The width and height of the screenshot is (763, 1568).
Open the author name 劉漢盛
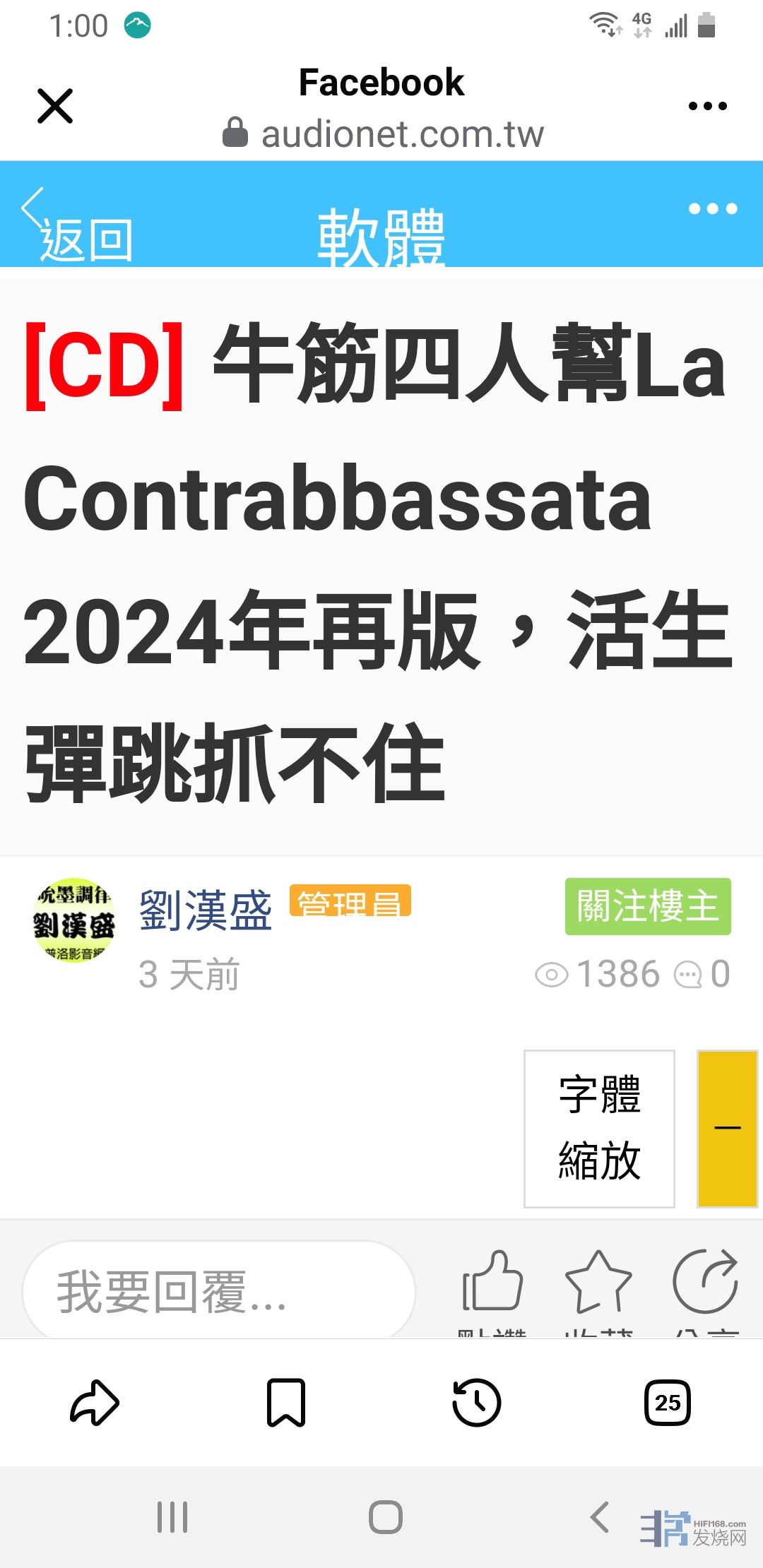206,910
